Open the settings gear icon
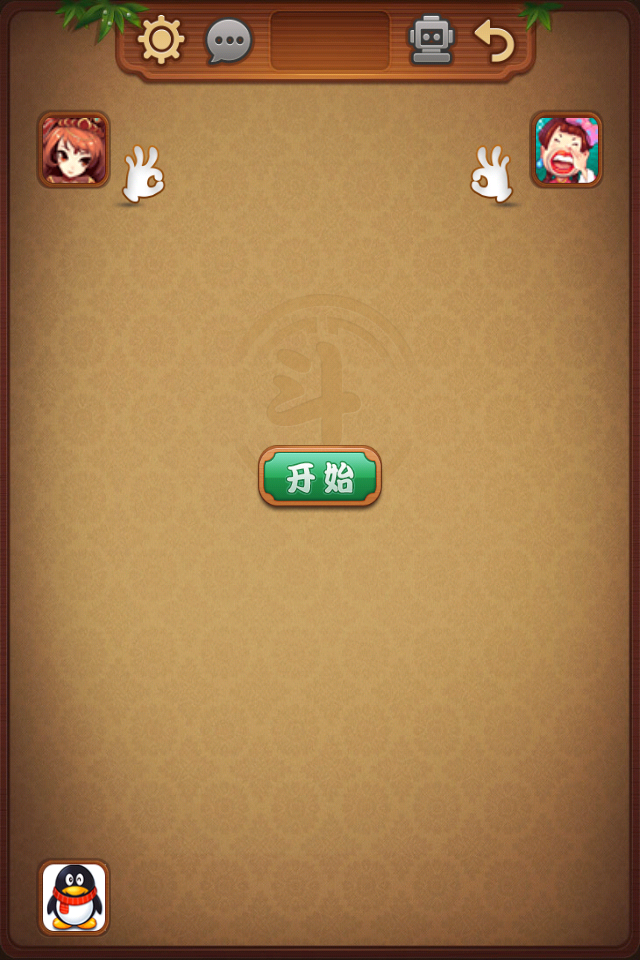The image size is (640, 960). point(160,40)
